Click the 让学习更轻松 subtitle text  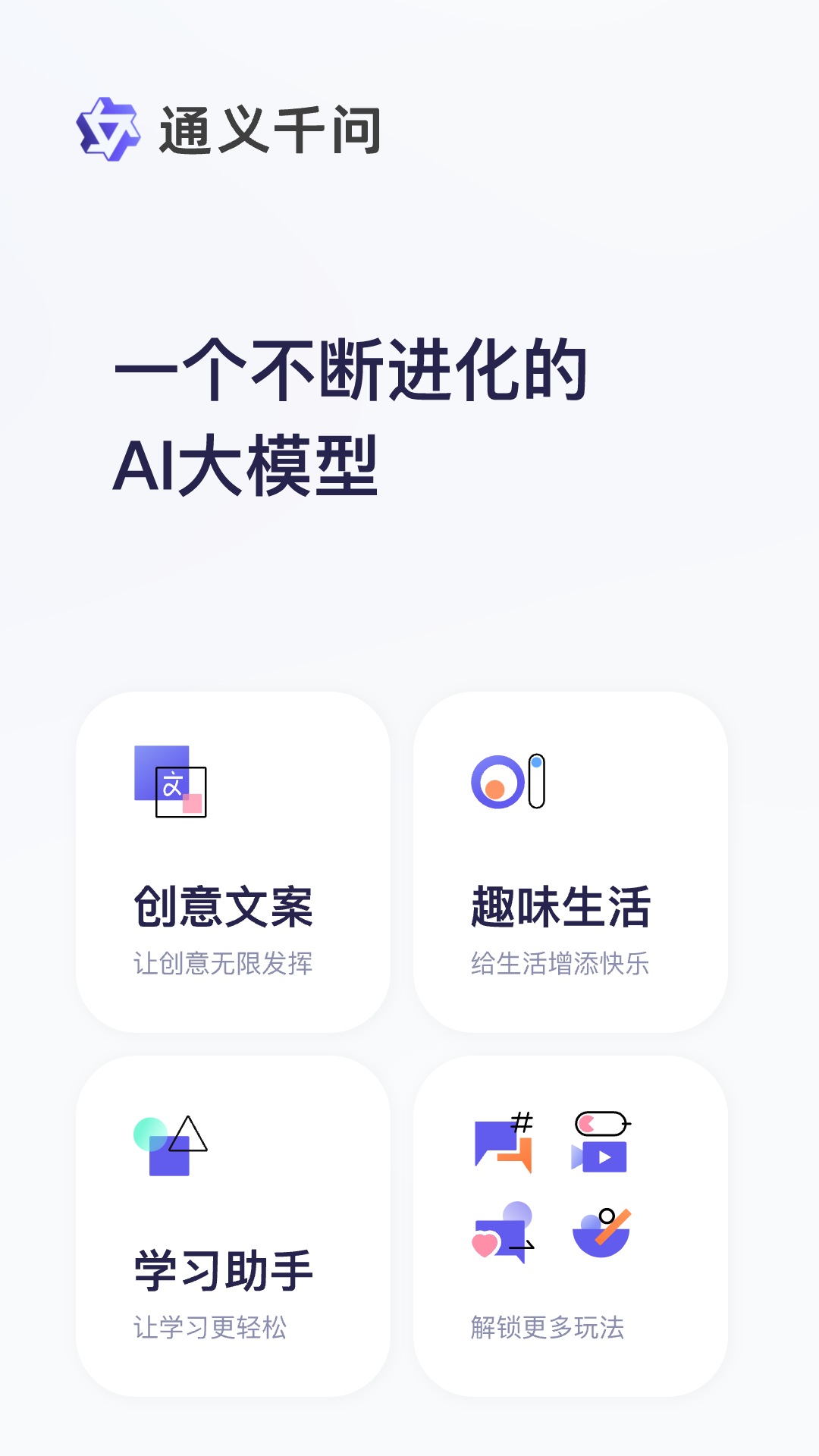[x=211, y=1329]
